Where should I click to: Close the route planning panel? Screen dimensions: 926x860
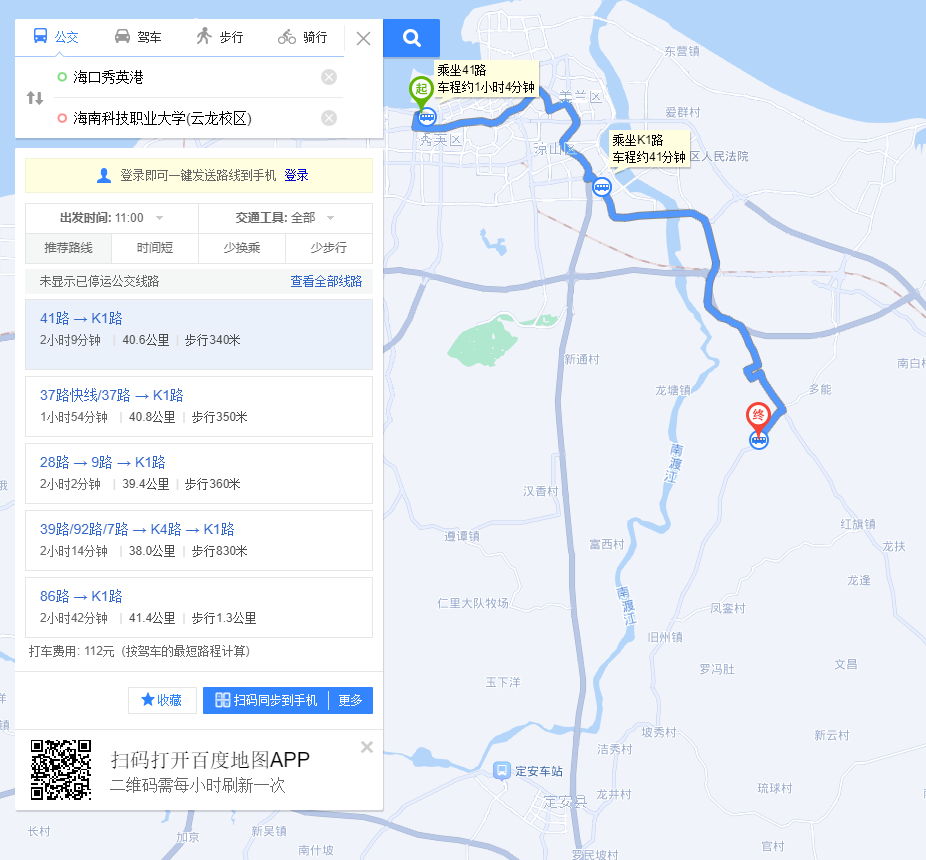(x=364, y=38)
